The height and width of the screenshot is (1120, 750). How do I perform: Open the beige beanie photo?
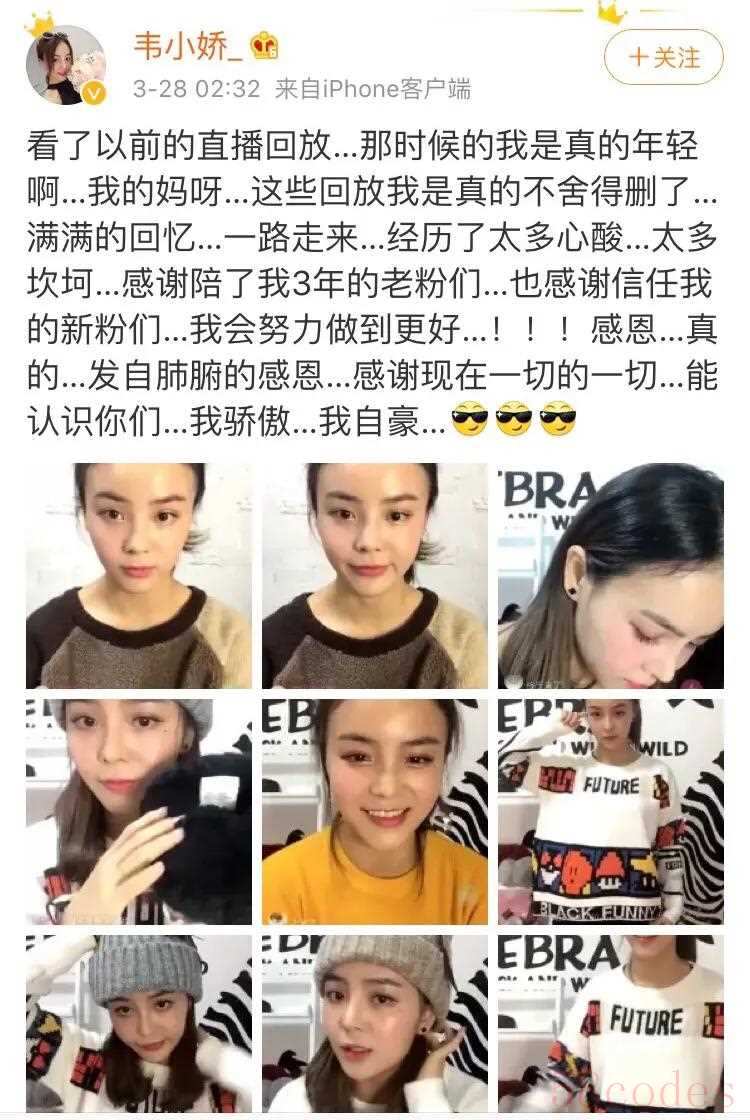pos(375,1024)
